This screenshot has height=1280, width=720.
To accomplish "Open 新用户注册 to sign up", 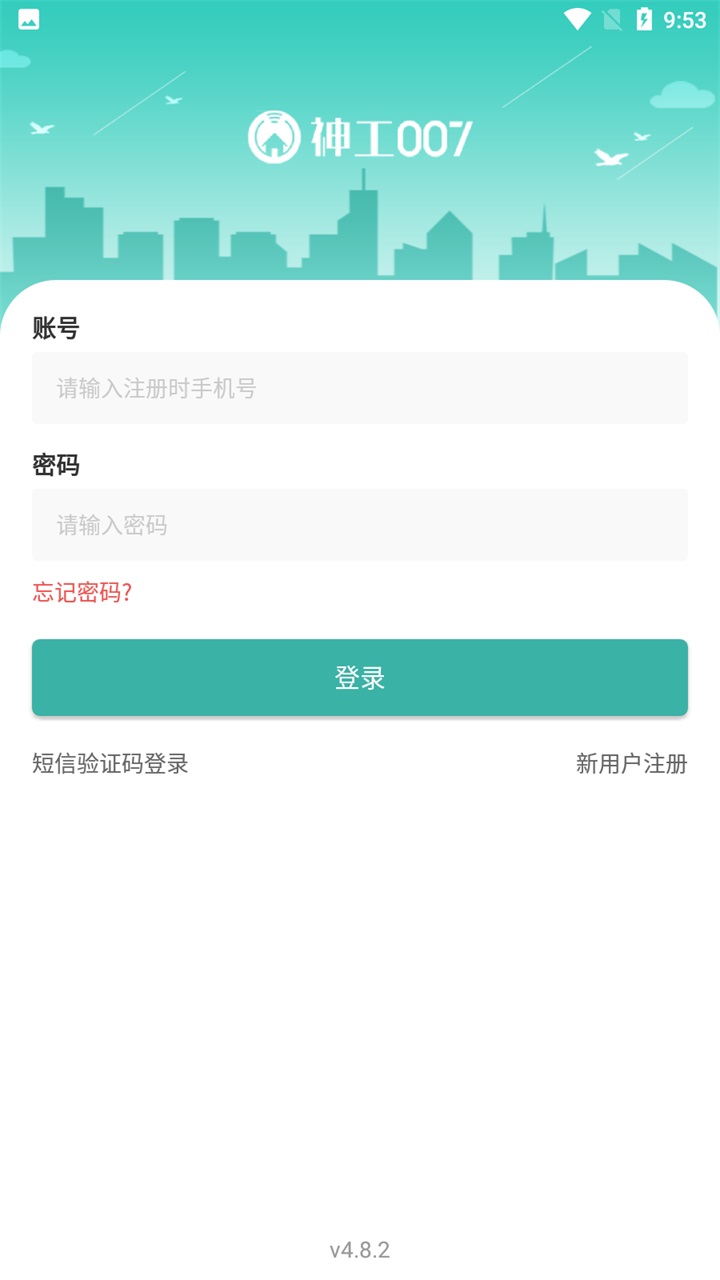I will (631, 764).
